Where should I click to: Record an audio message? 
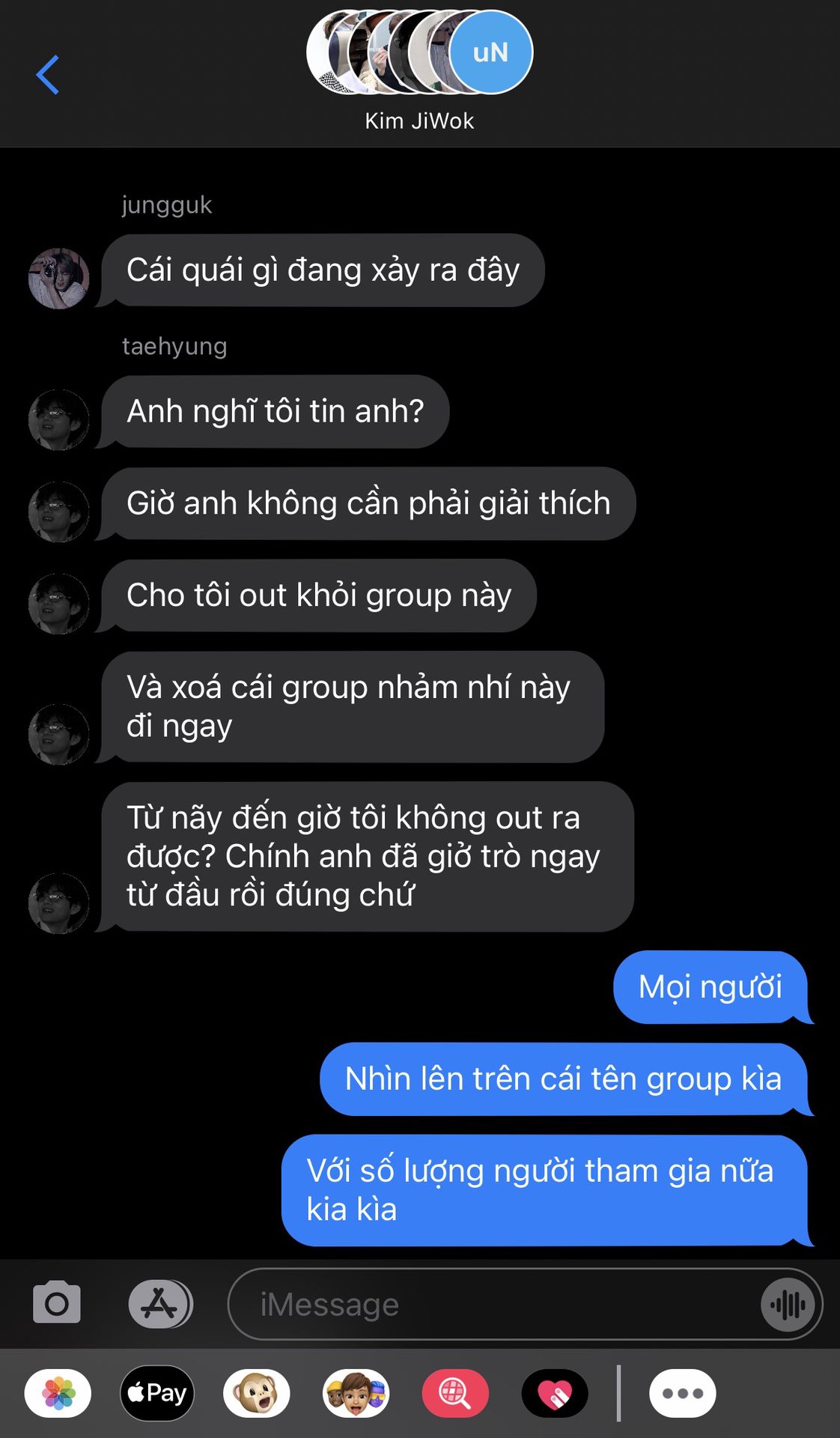(788, 1305)
